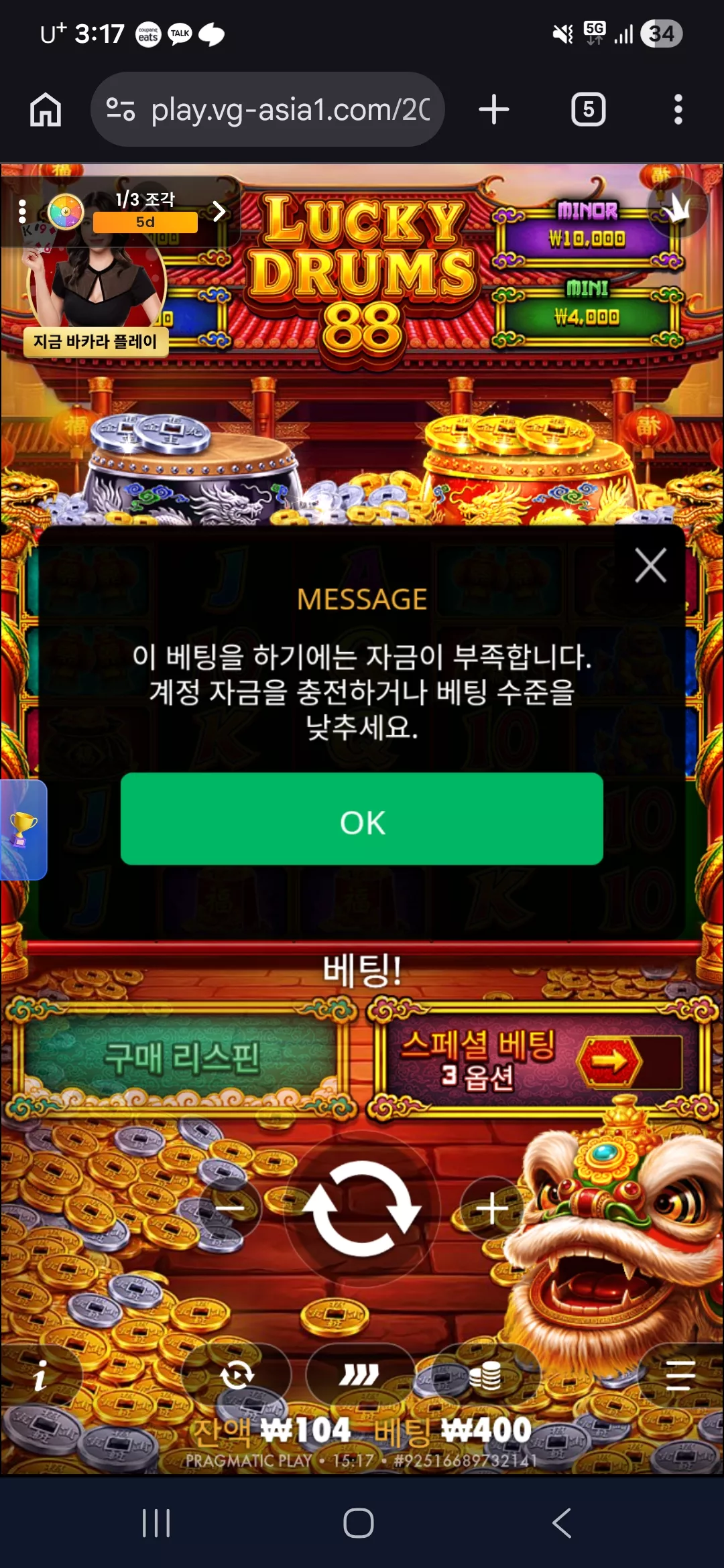Open the browser overflow menu

[x=678, y=109]
